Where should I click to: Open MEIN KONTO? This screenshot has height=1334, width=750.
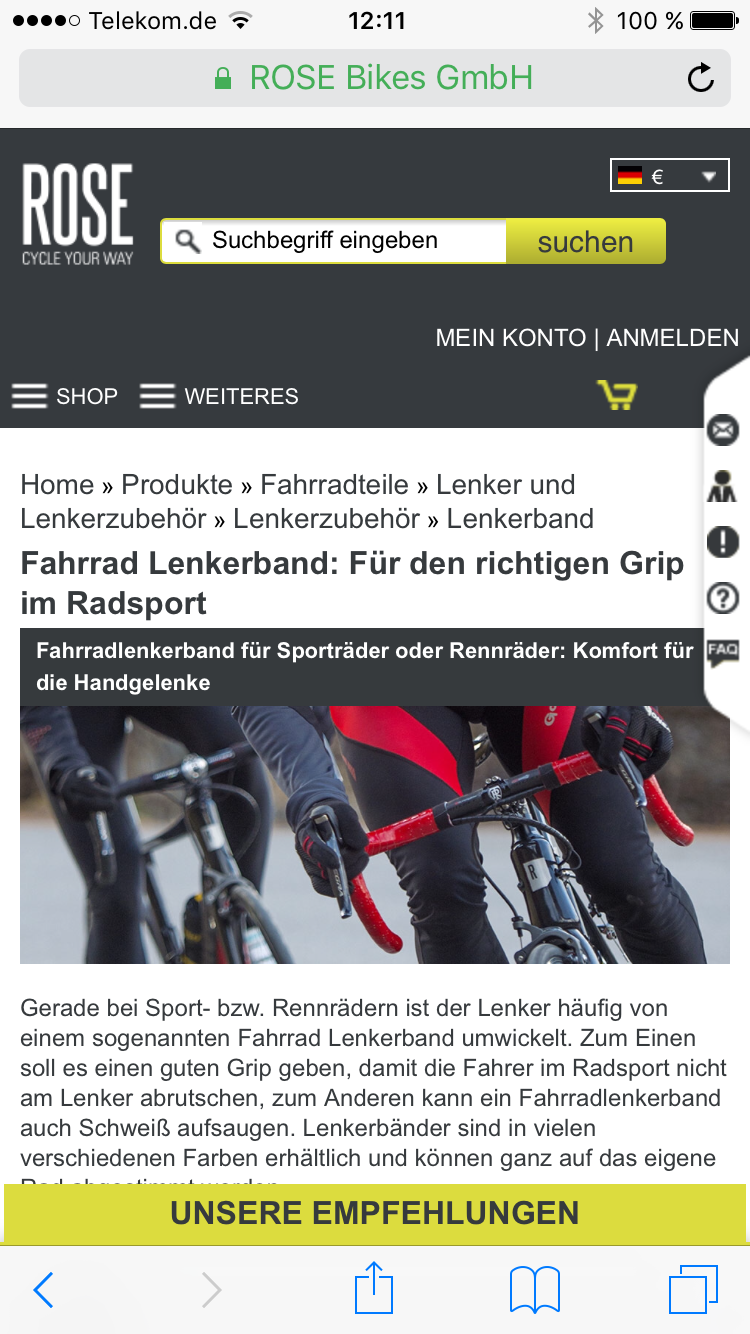pyautogui.click(x=510, y=338)
